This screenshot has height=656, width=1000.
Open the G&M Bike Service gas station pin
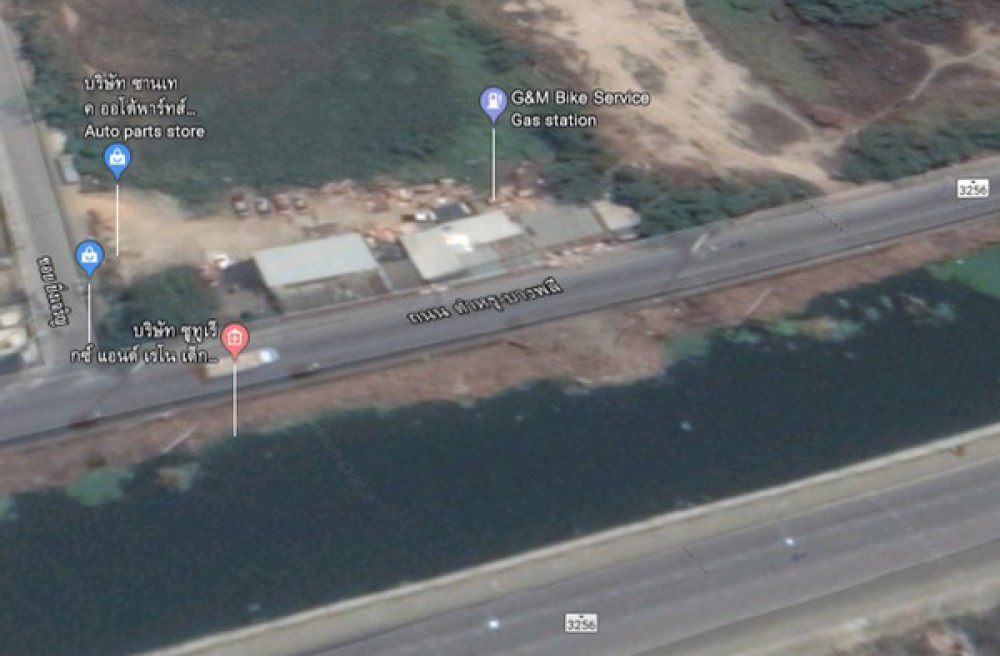[492, 101]
